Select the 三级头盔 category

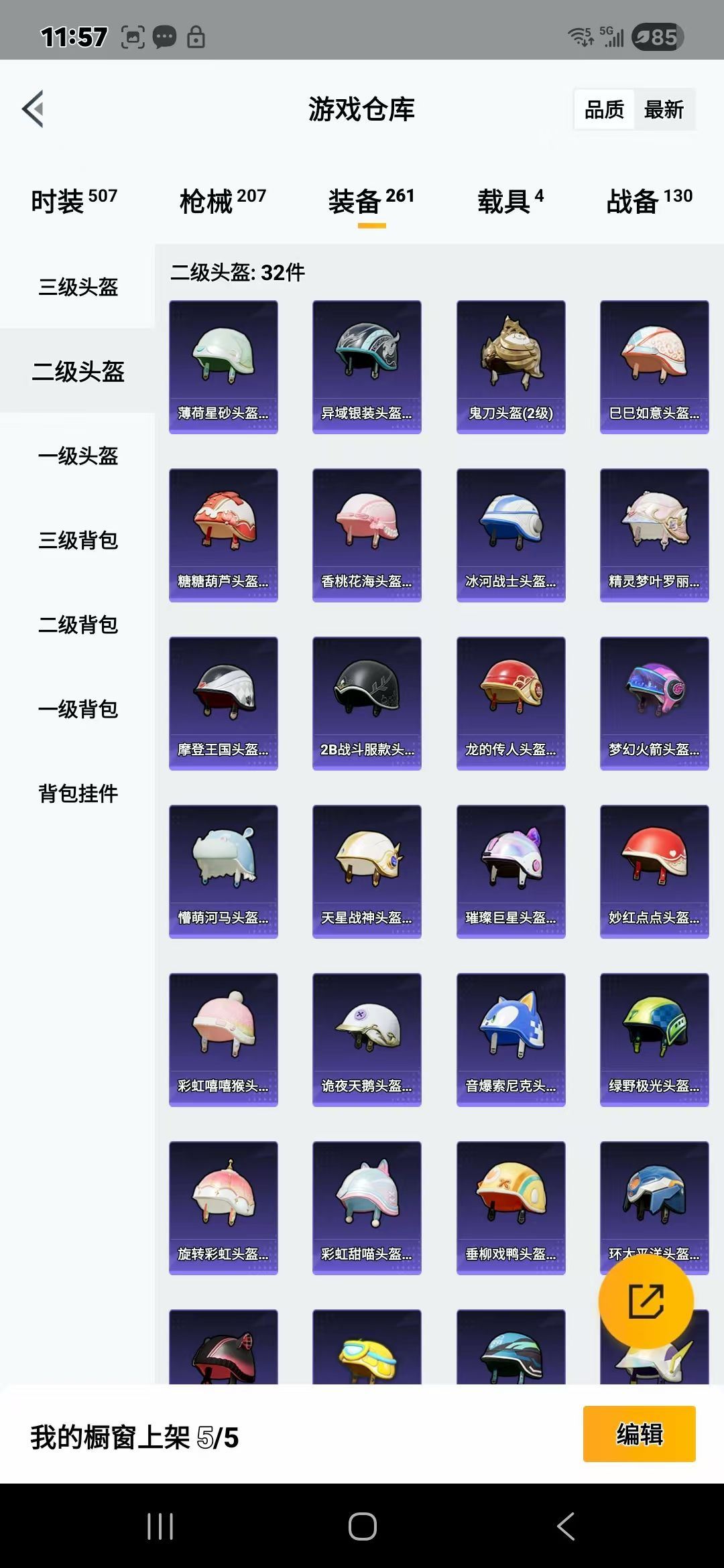pos(78,287)
